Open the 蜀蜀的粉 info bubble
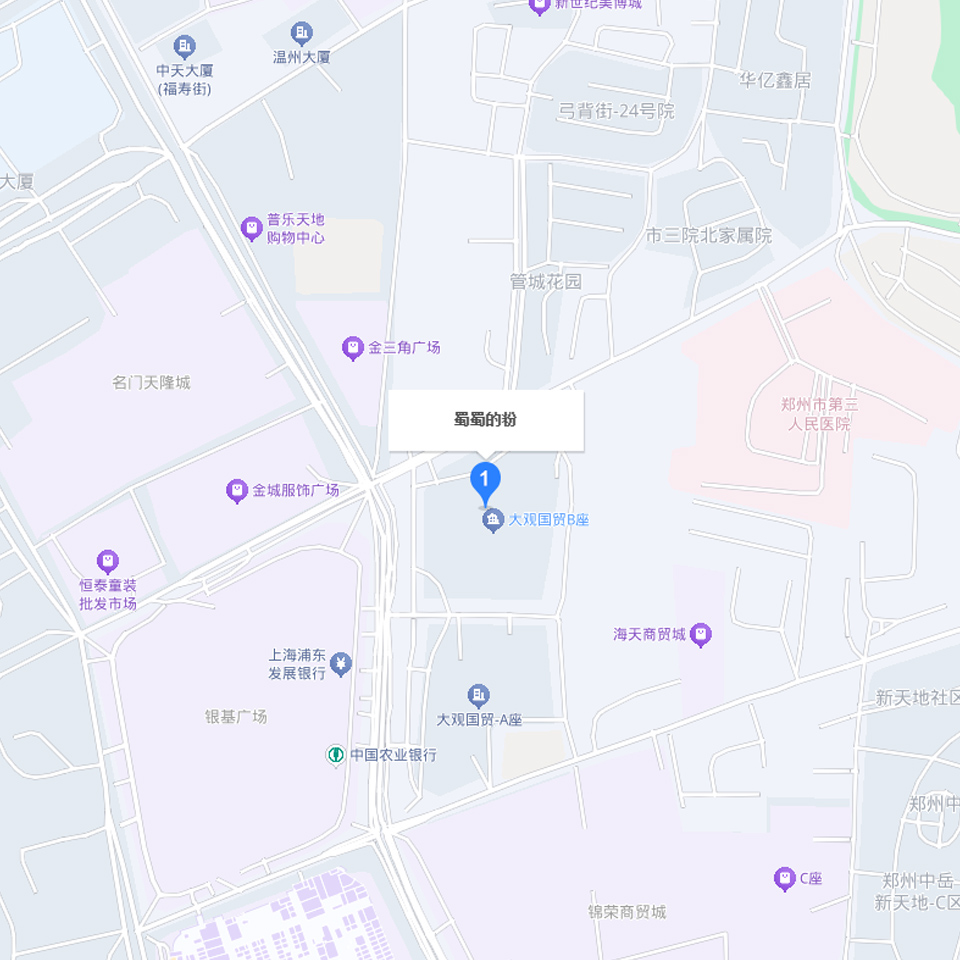 (x=485, y=420)
